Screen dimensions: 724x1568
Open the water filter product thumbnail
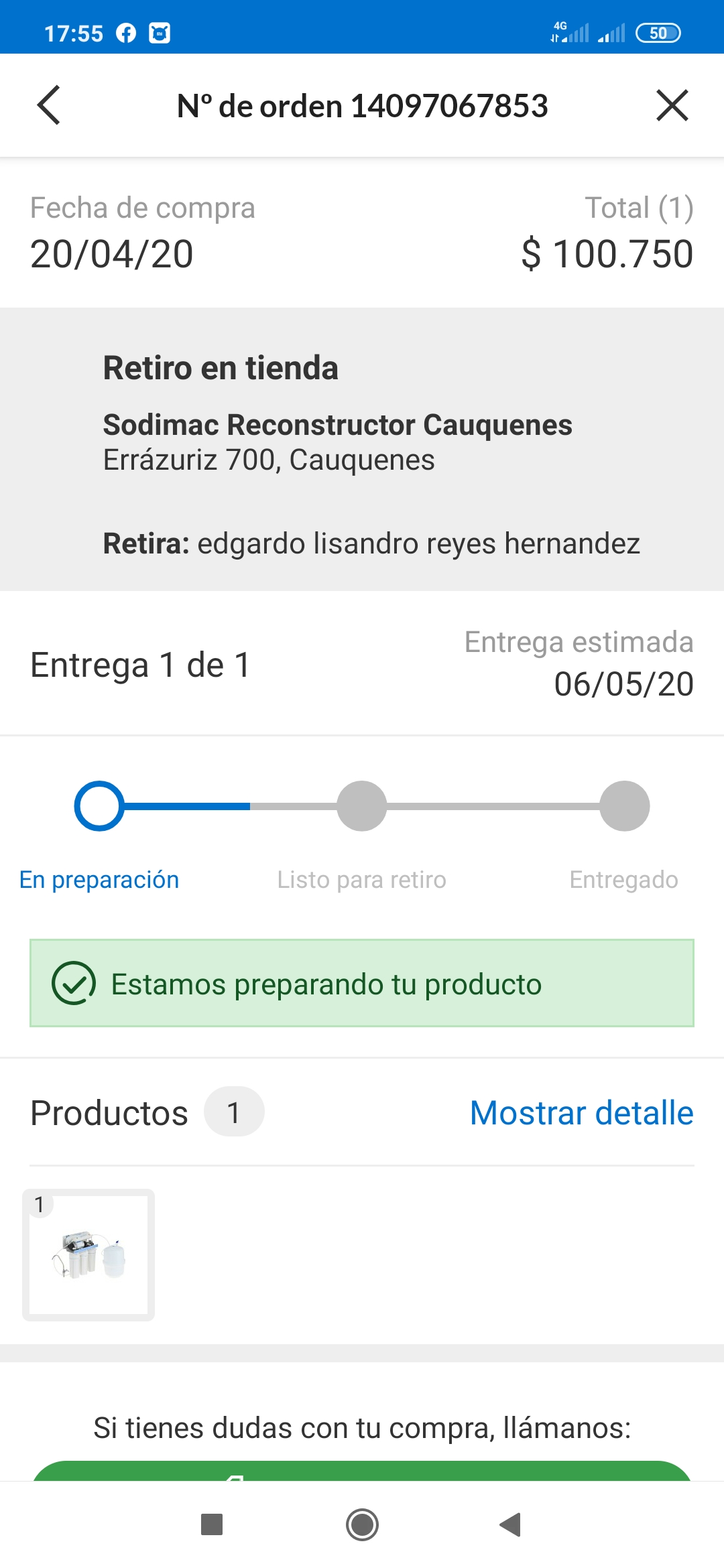88,1255
